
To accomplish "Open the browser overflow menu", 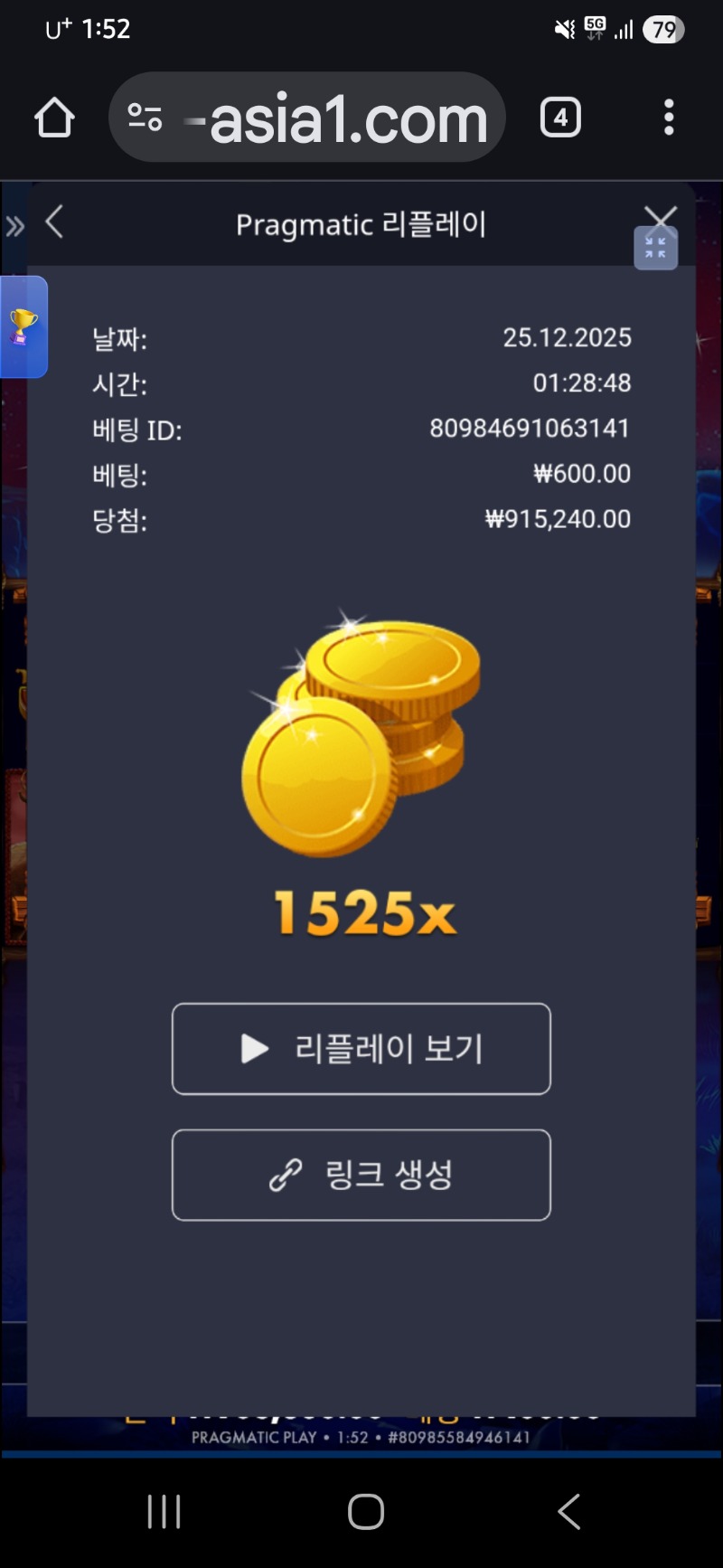I will pos(669,118).
